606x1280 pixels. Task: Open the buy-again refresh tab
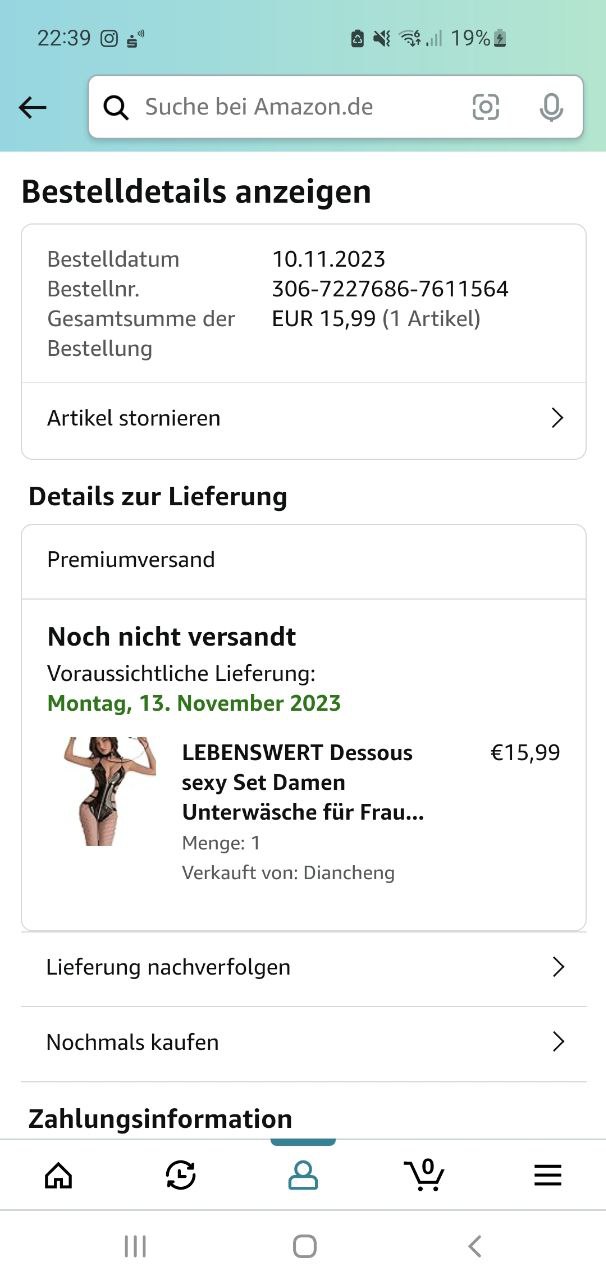(x=181, y=1175)
